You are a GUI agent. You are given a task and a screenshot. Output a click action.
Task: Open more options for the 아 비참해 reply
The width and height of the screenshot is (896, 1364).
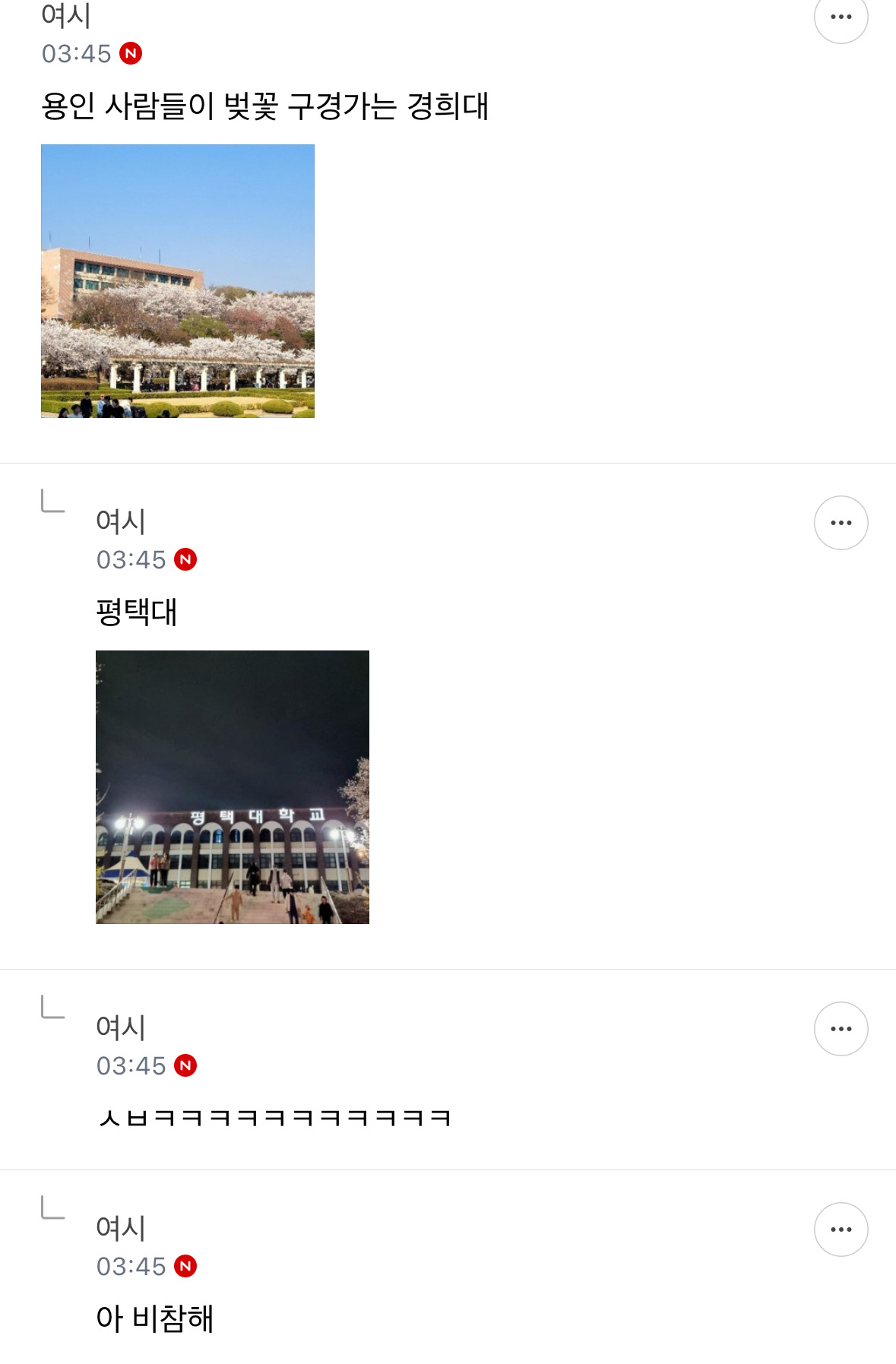pos(841,1229)
